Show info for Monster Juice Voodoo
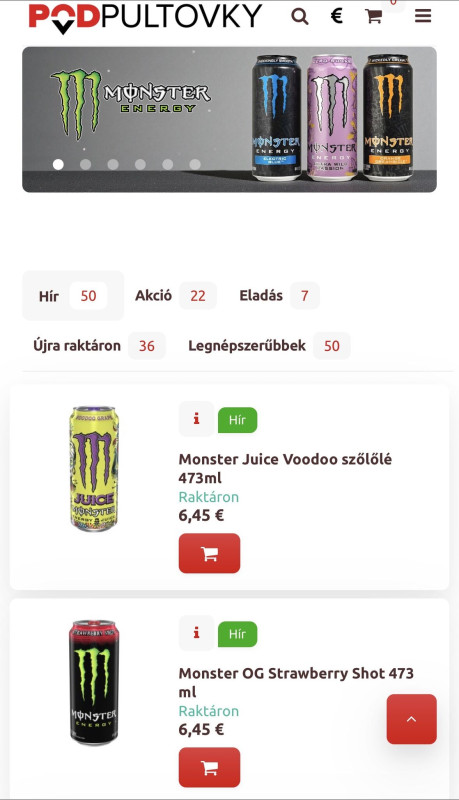 pyautogui.click(x=196, y=419)
